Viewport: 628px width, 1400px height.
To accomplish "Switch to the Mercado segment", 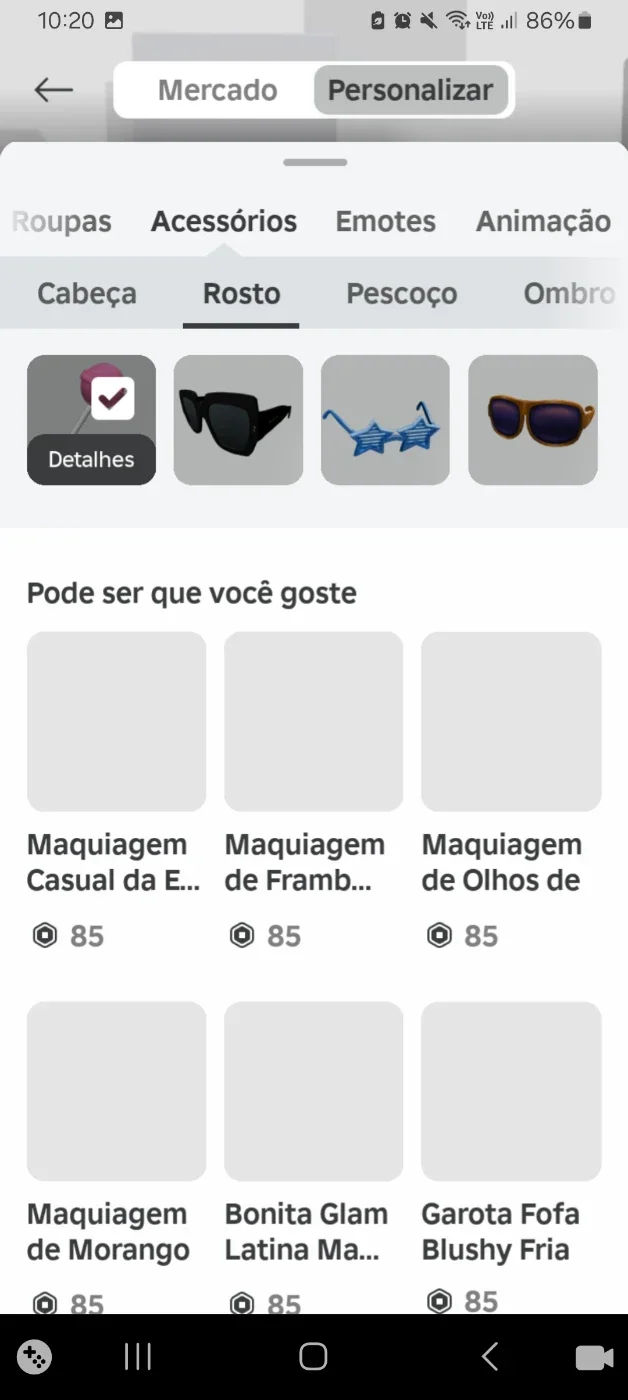I will pos(217,90).
